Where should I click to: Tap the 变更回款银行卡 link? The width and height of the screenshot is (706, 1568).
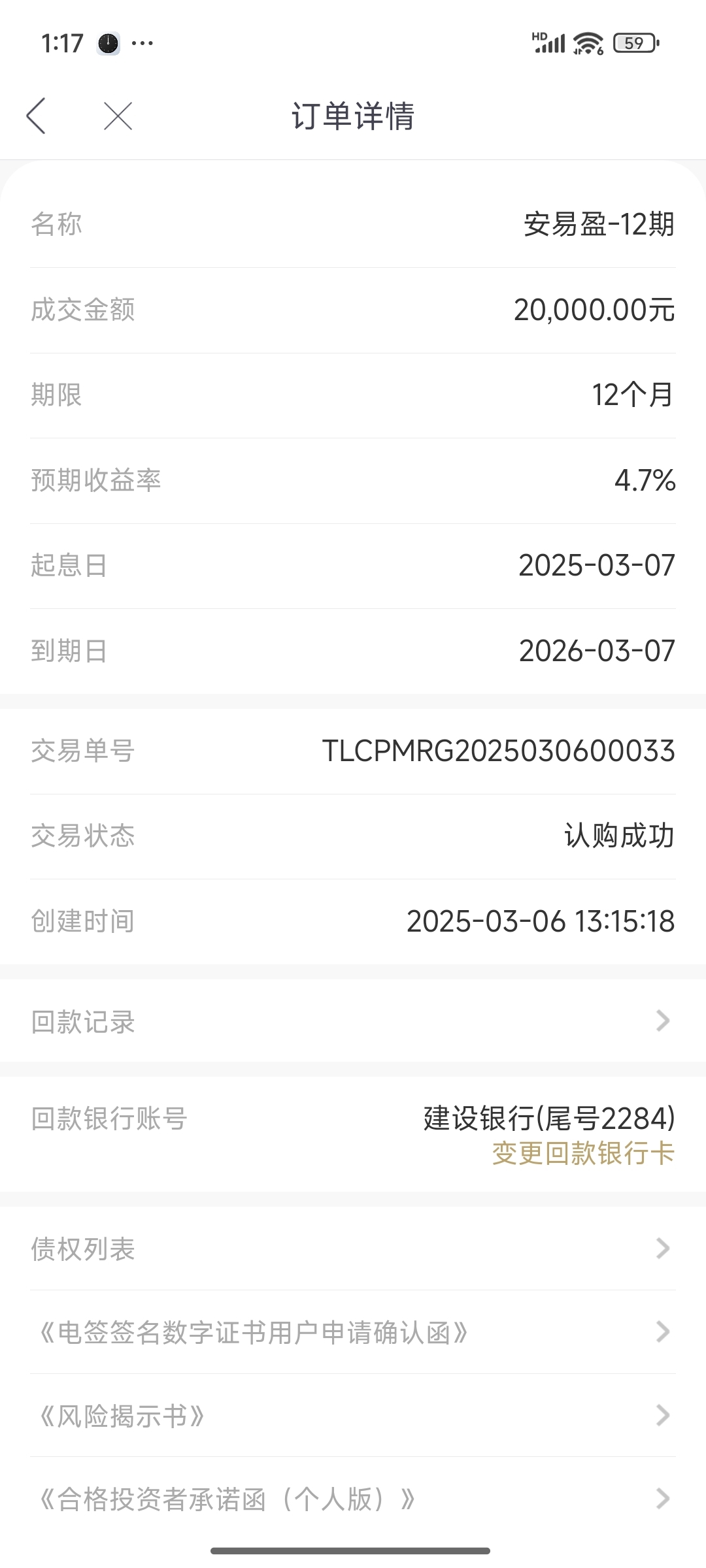click(583, 1153)
